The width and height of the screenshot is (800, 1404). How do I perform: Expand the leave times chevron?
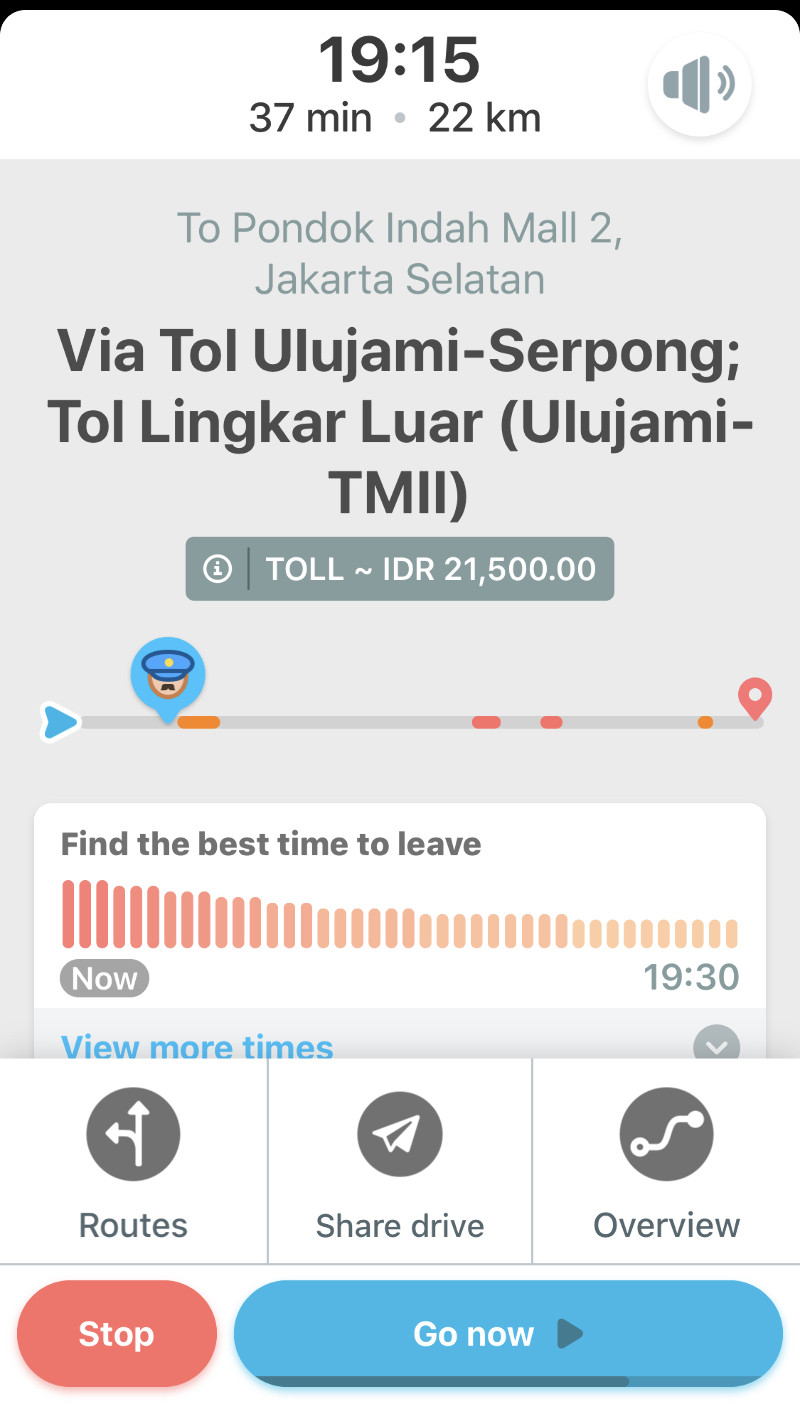716,1046
